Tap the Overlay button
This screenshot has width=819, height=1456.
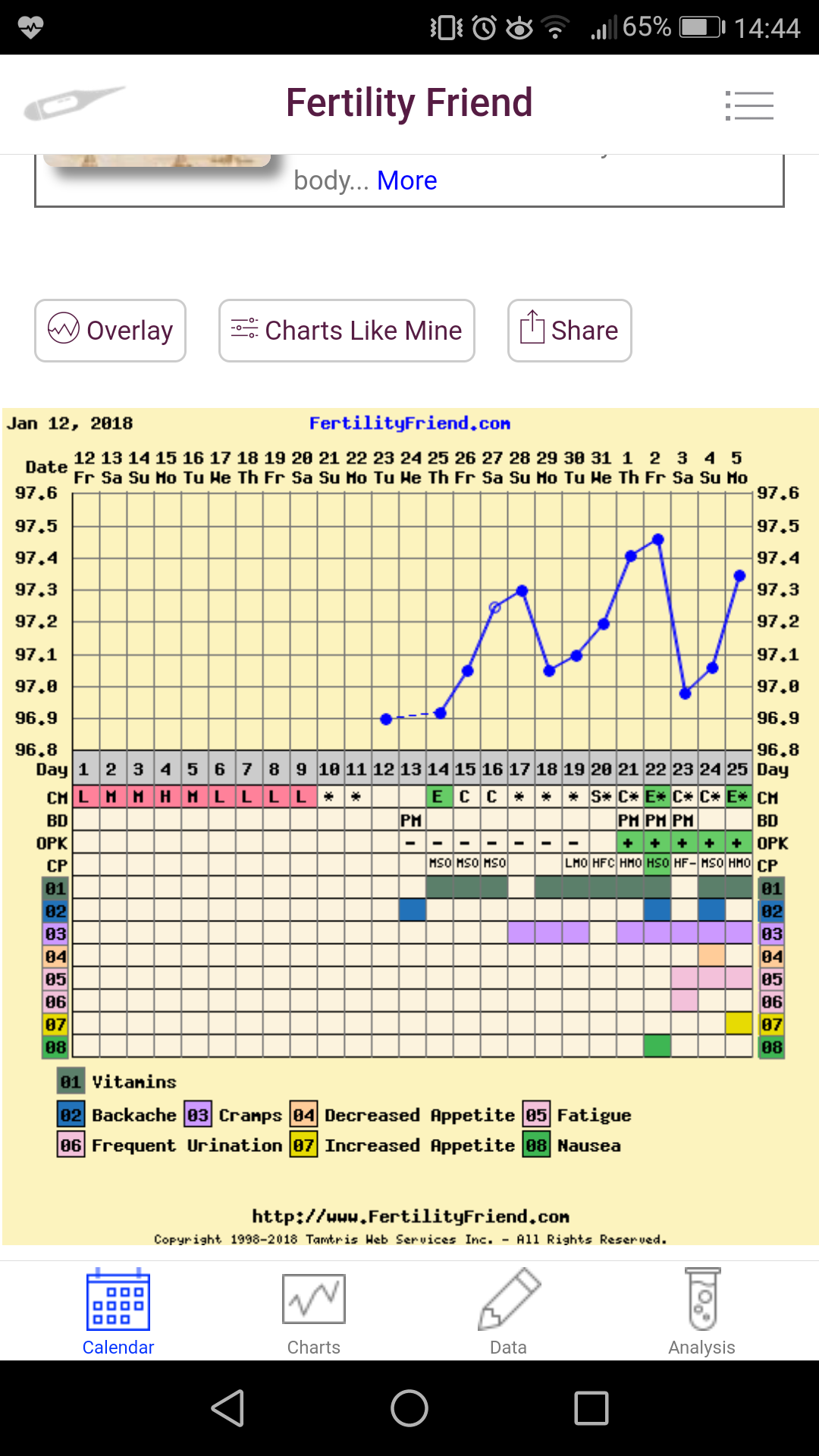pos(111,331)
